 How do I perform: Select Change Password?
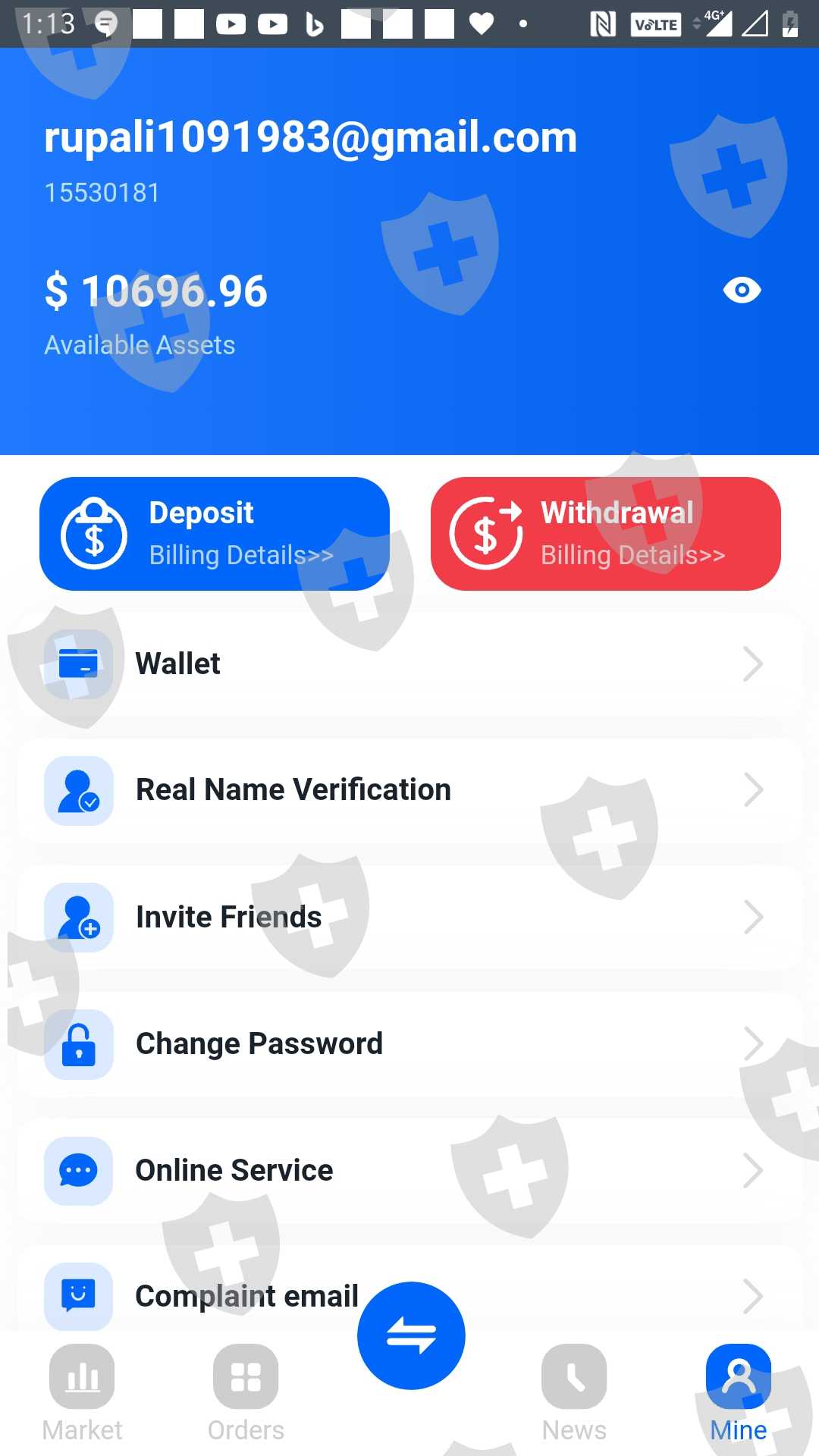[409, 1043]
